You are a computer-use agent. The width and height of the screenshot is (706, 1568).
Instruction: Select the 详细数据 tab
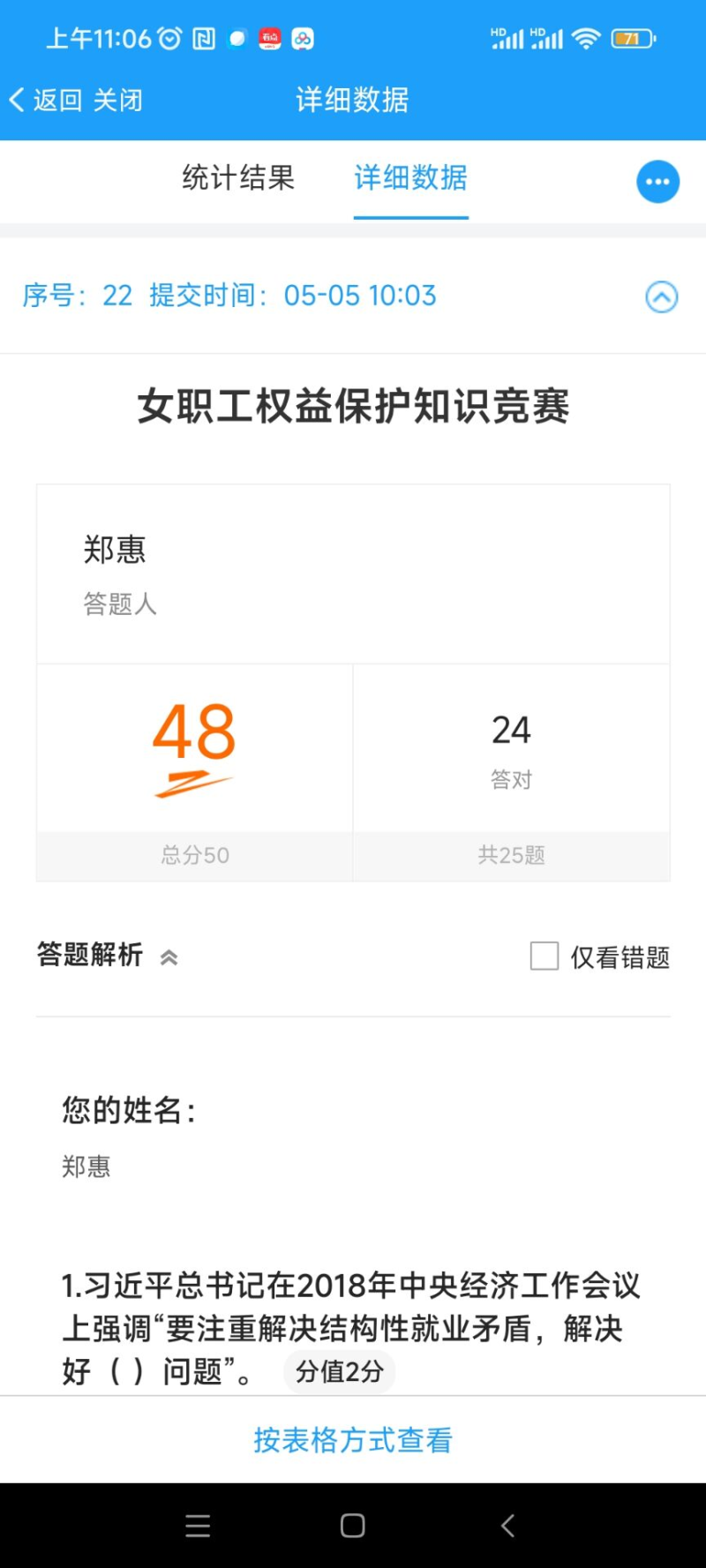tap(410, 178)
